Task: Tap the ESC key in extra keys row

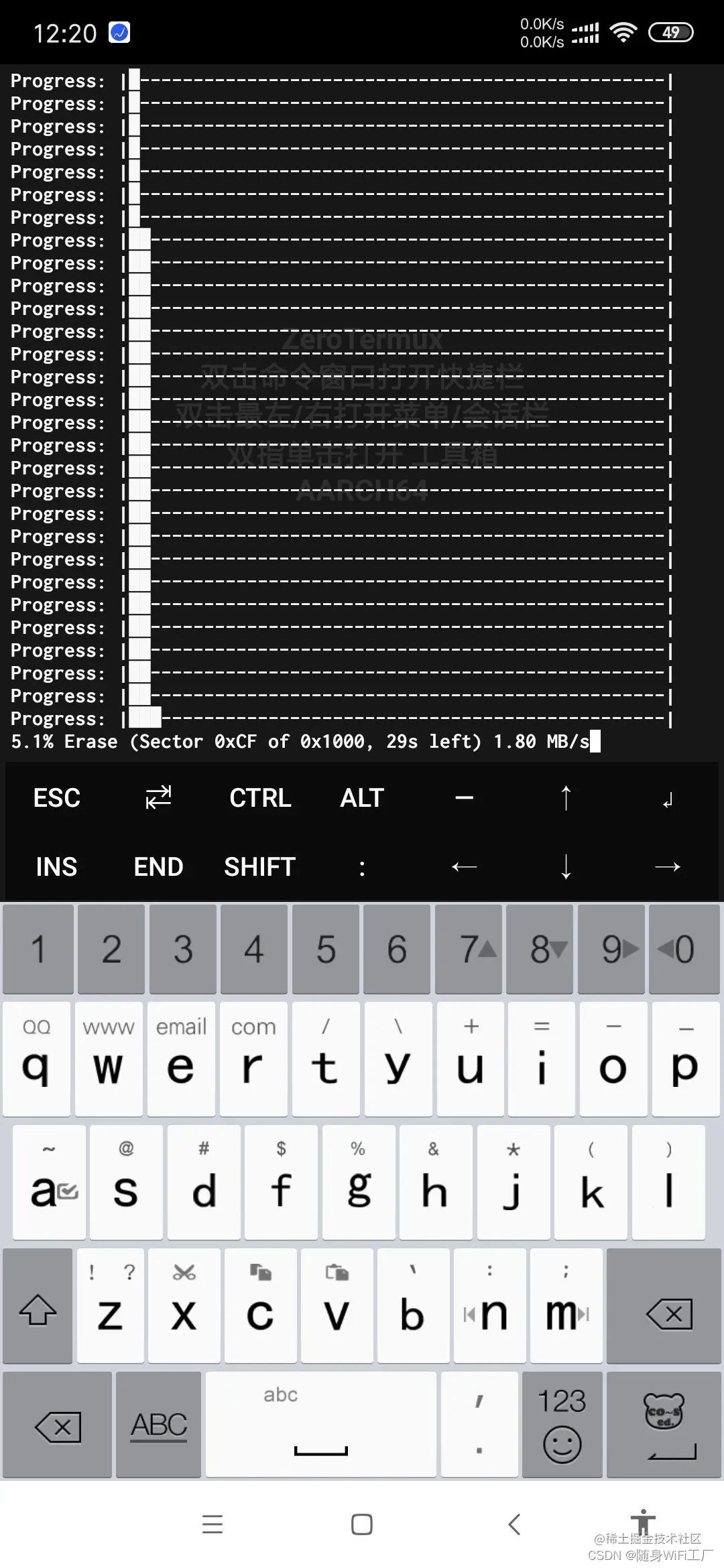Action: pos(57,798)
